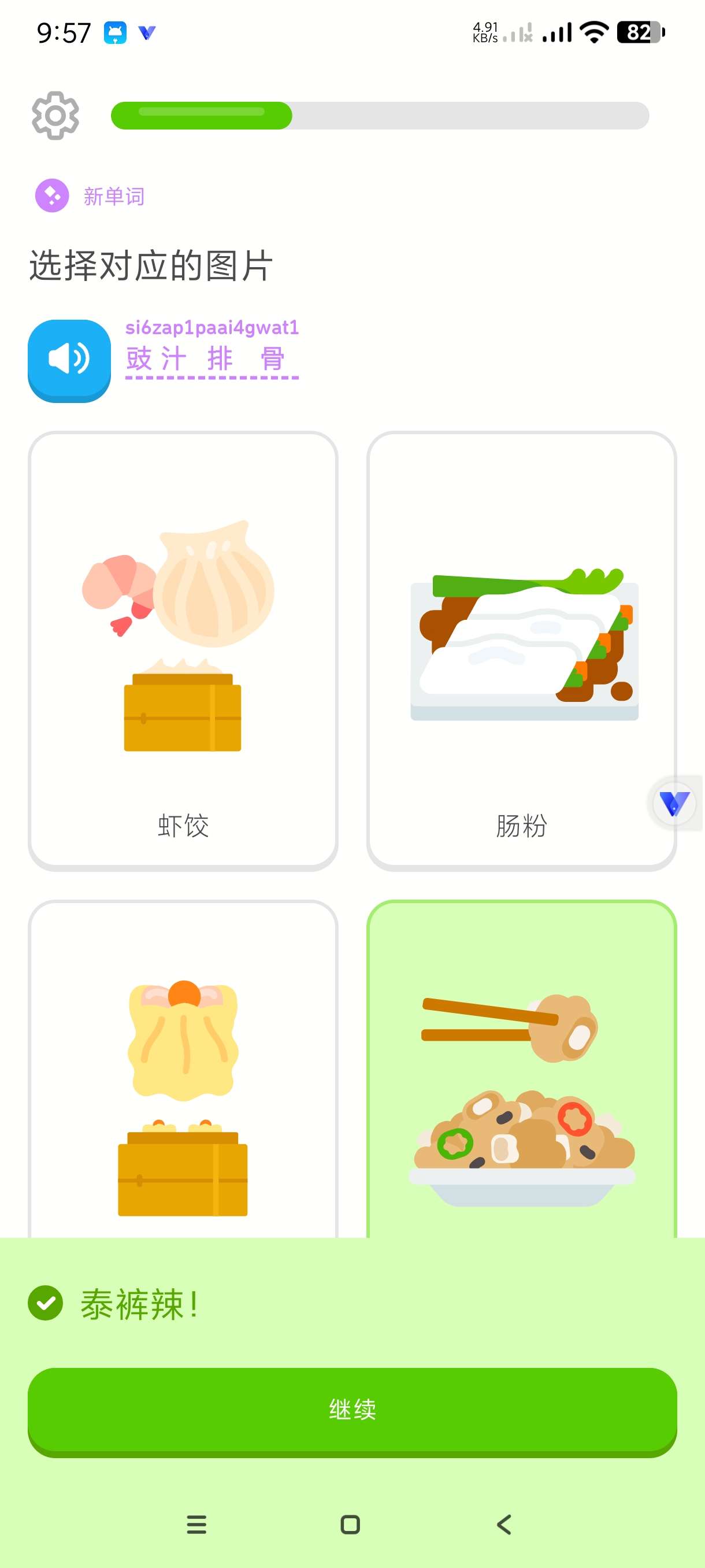The width and height of the screenshot is (705, 1568).
Task: Play the audio for 豉汁排骨
Action: [x=69, y=360]
